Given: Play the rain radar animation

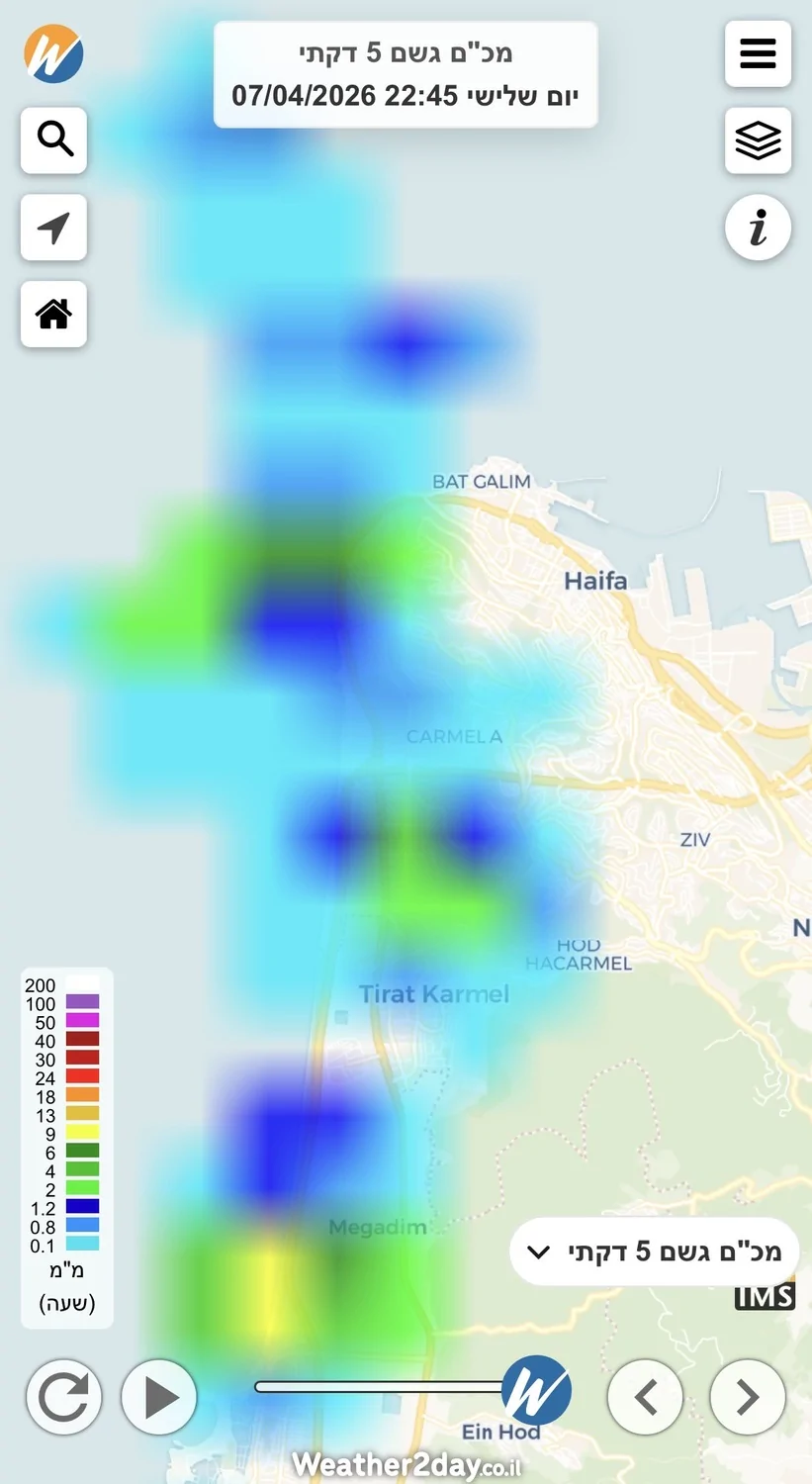Looking at the screenshot, I should (159, 1397).
